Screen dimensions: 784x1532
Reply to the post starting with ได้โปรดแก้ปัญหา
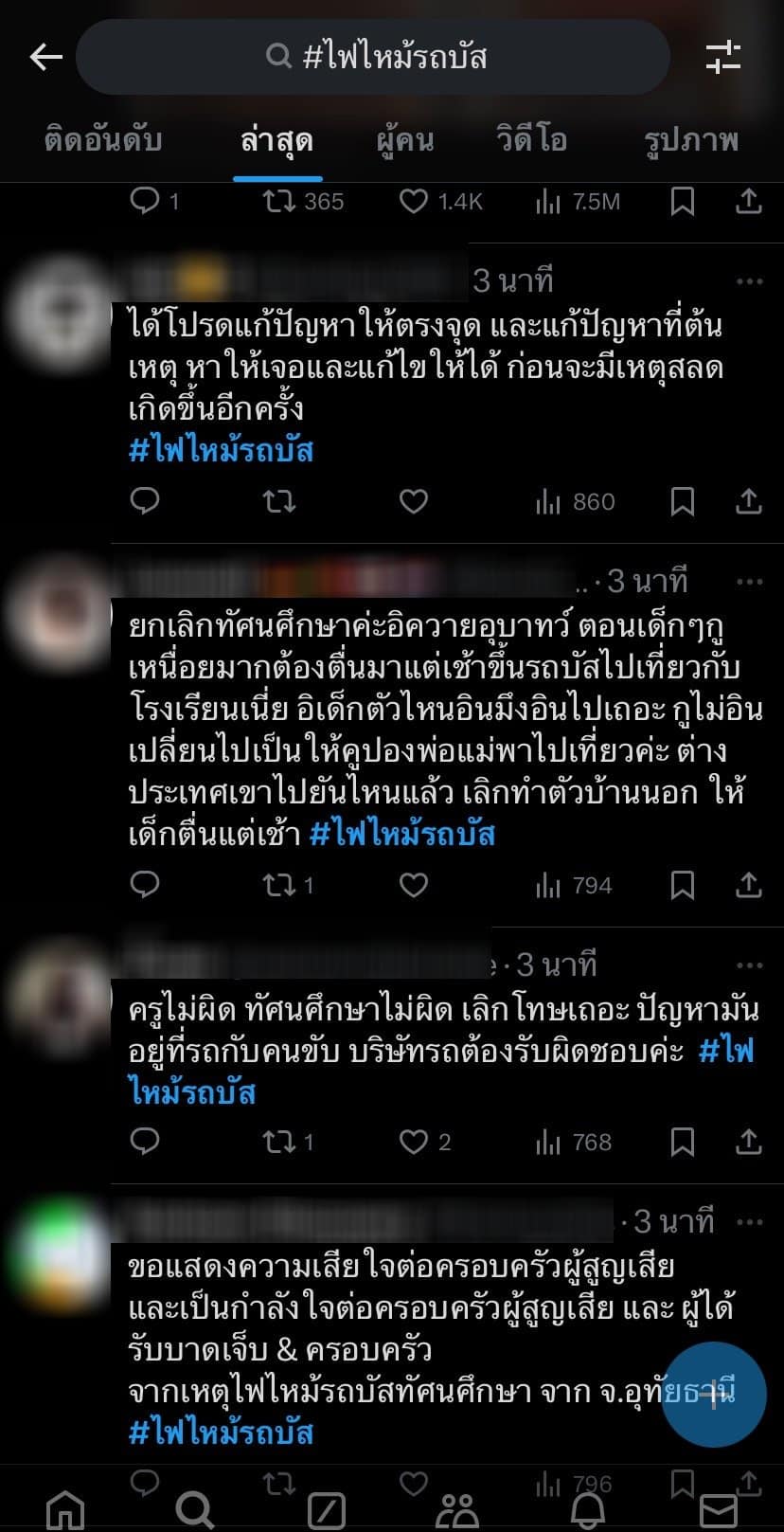point(145,501)
